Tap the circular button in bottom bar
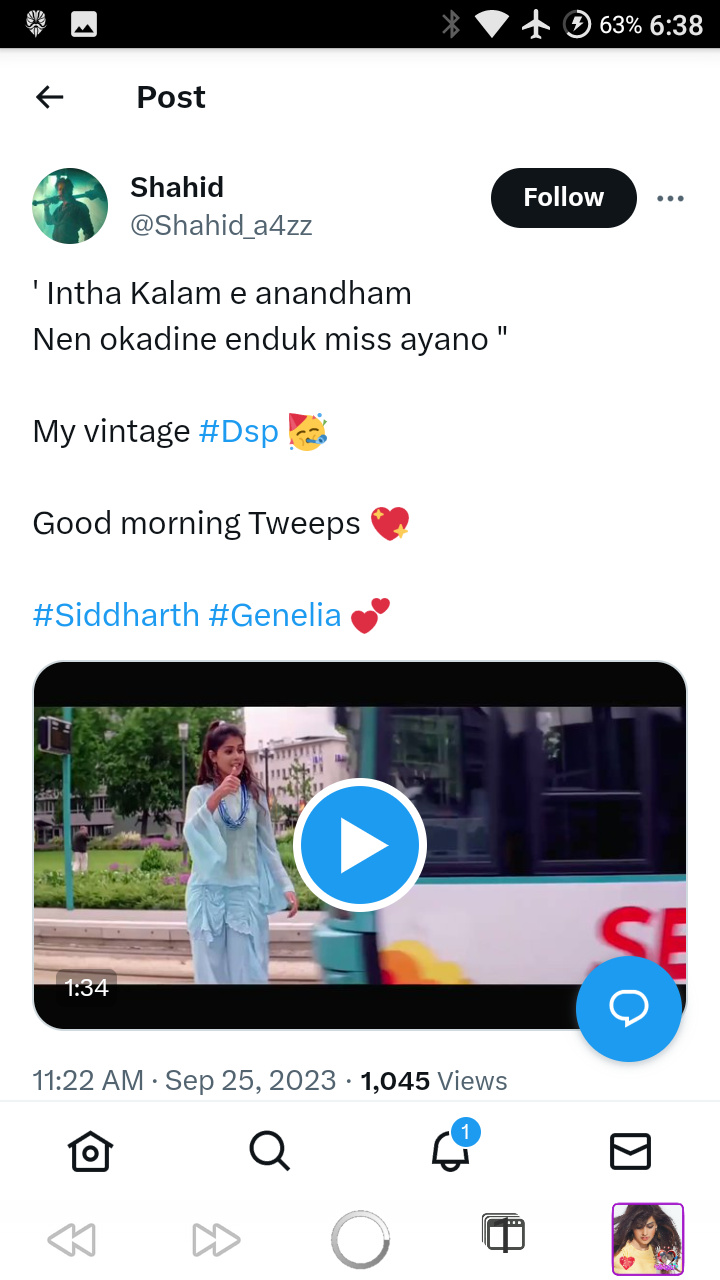The height and width of the screenshot is (1280, 720). (x=360, y=1240)
